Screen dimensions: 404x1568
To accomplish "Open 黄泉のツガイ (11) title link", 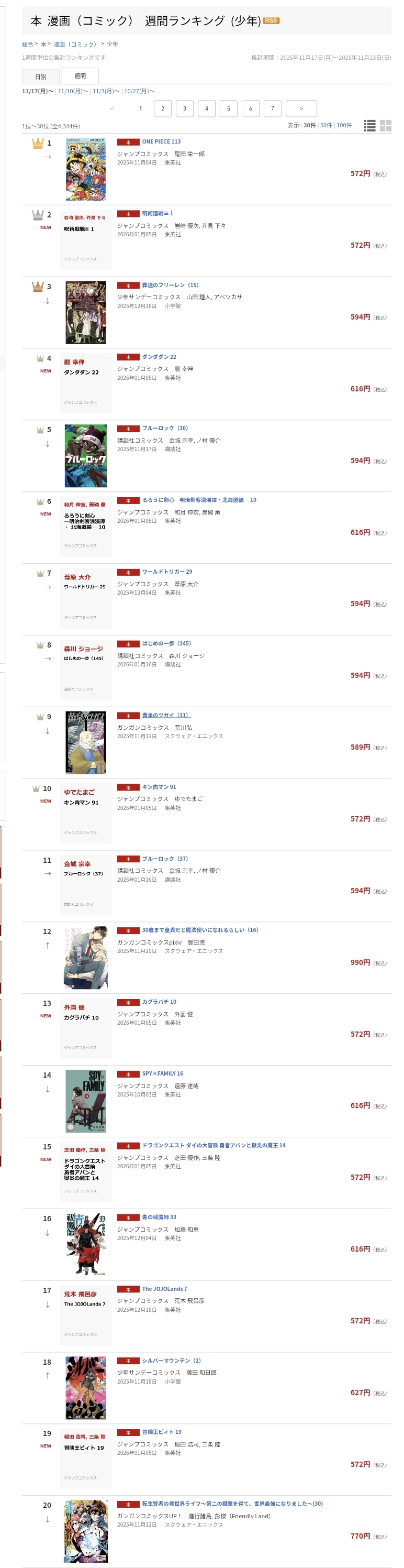I will [165, 715].
